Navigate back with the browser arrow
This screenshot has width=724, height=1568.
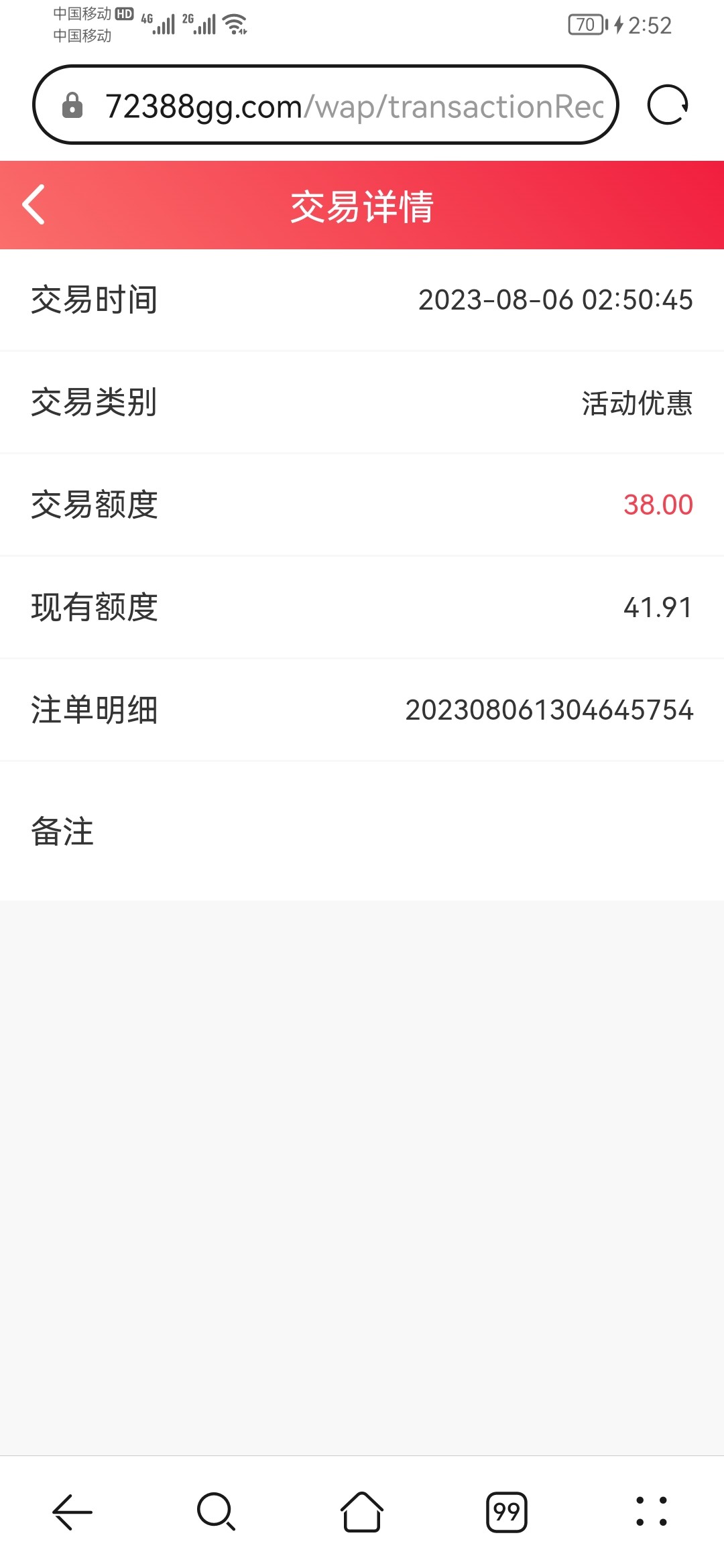click(72, 1512)
